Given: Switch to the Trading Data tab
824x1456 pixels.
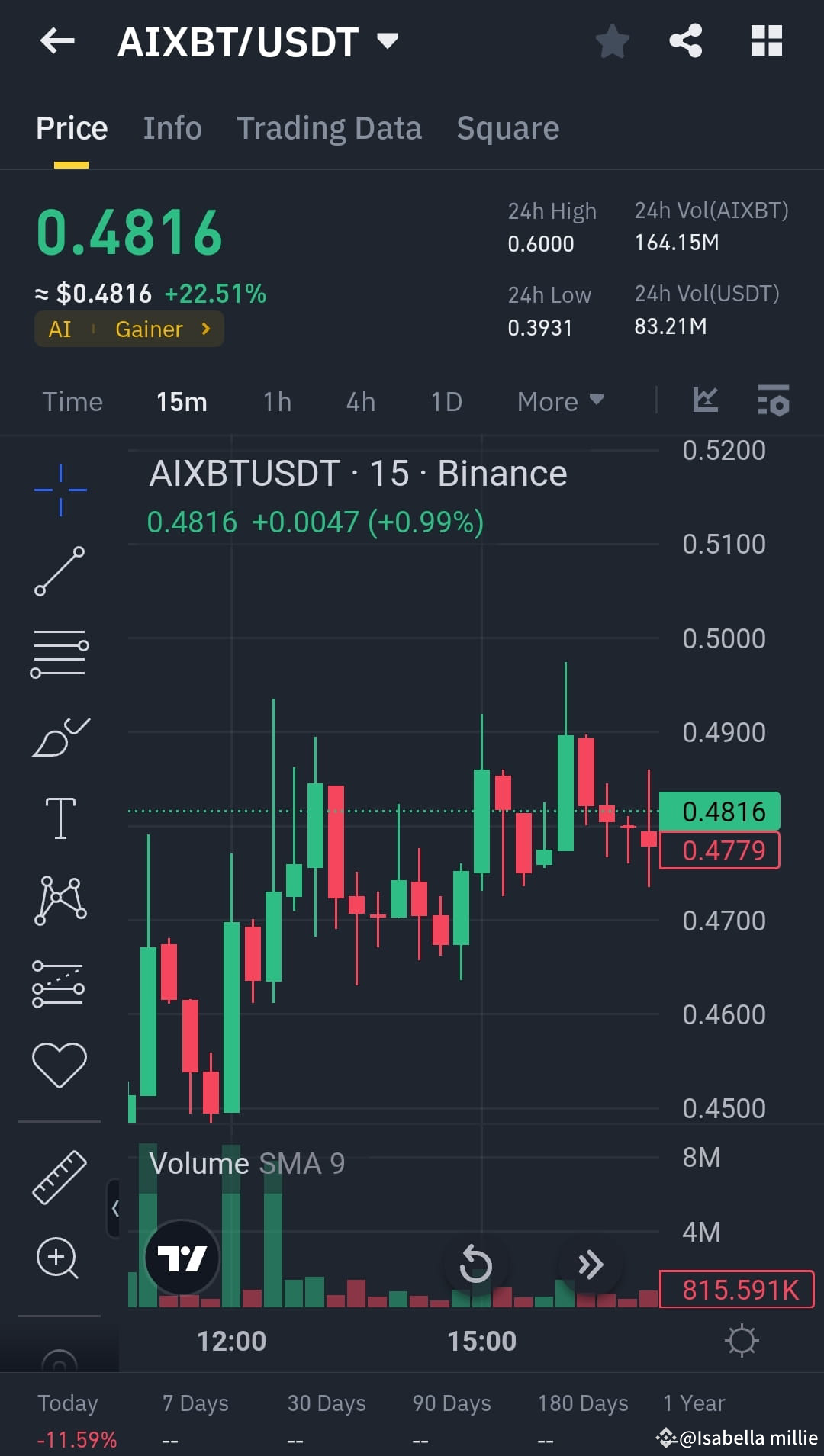Looking at the screenshot, I should 330,127.
